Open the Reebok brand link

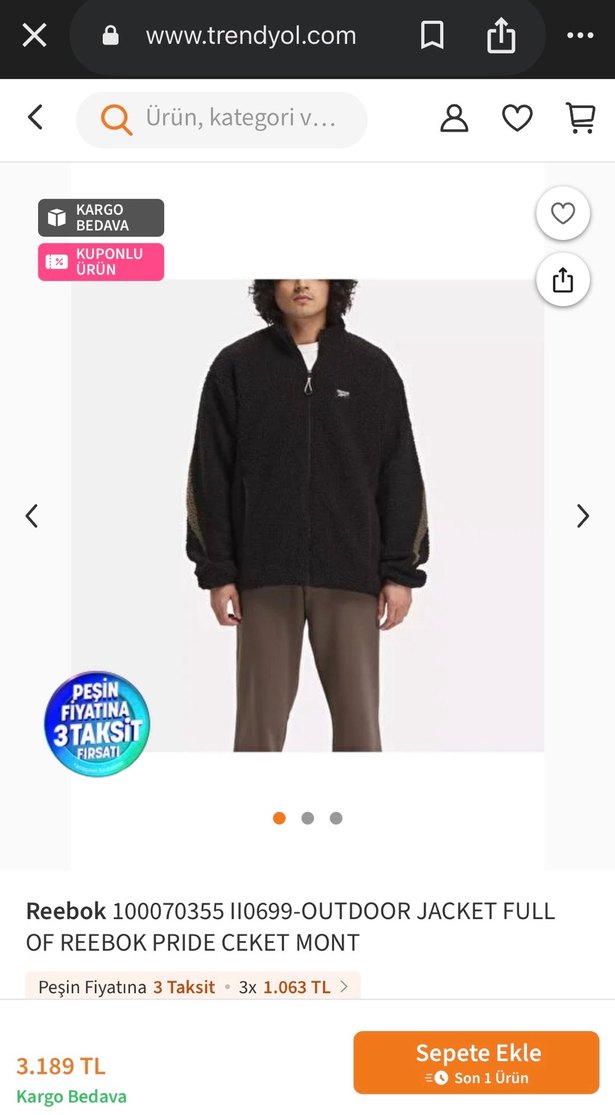tap(65, 911)
